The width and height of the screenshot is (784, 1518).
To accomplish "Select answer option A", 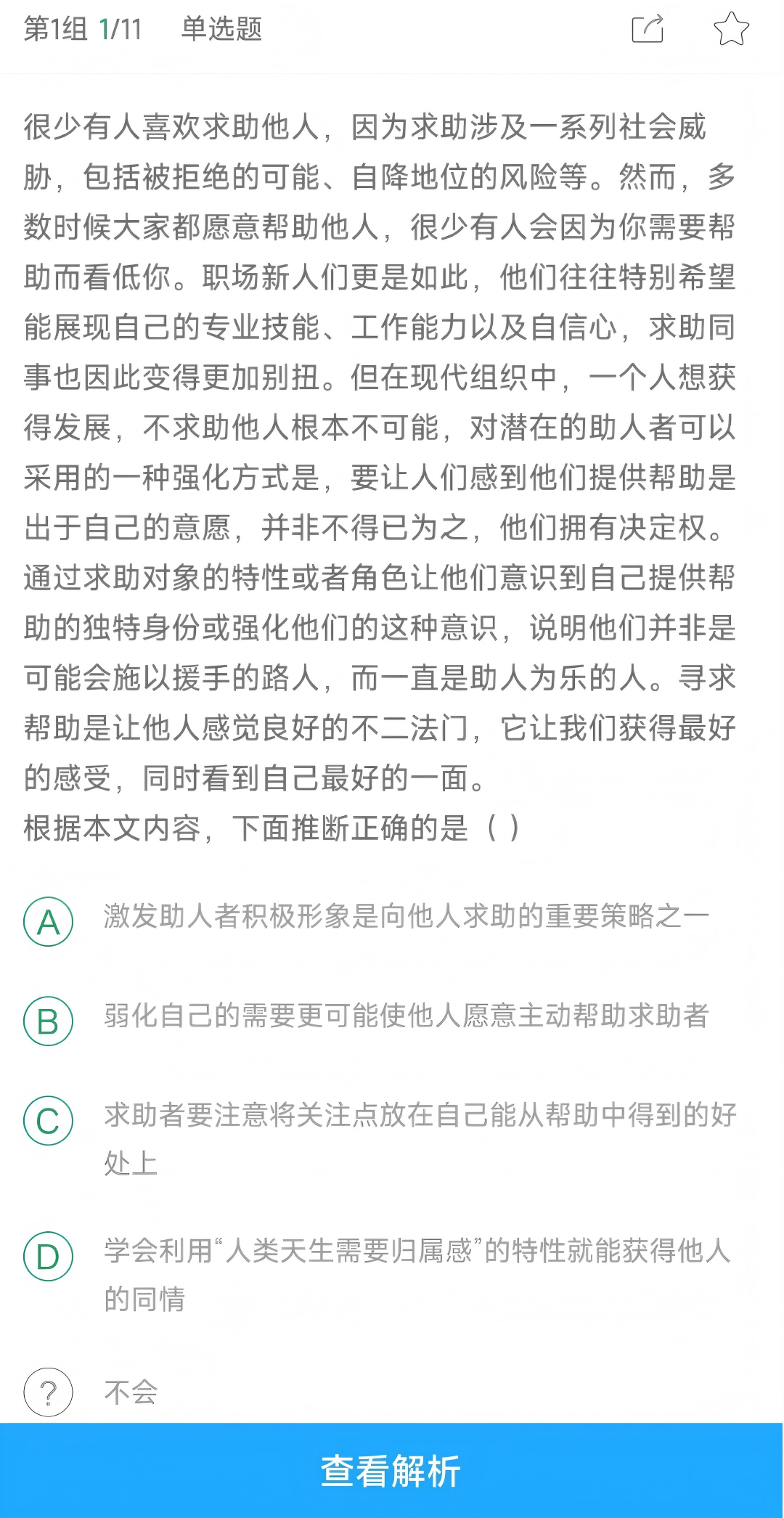I will click(49, 922).
